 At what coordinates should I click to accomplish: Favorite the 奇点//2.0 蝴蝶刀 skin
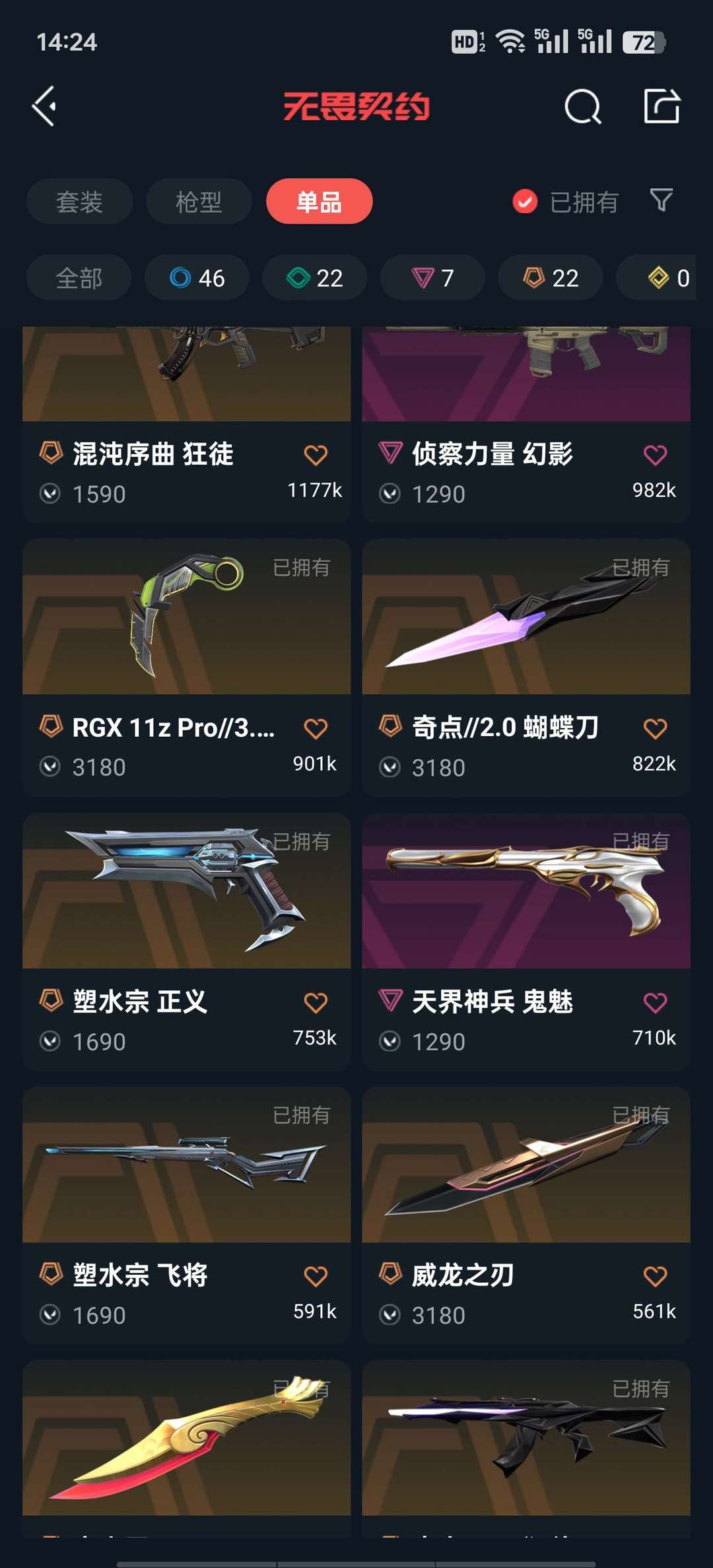[655, 728]
